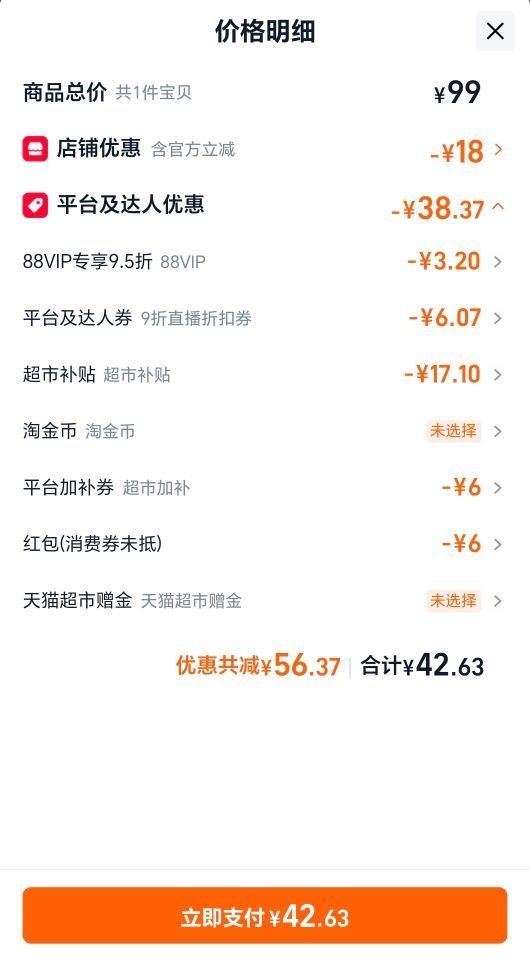Open the 88VIP专享9.5折 row
The width and height of the screenshot is (530, 966).
coord(264,262)
